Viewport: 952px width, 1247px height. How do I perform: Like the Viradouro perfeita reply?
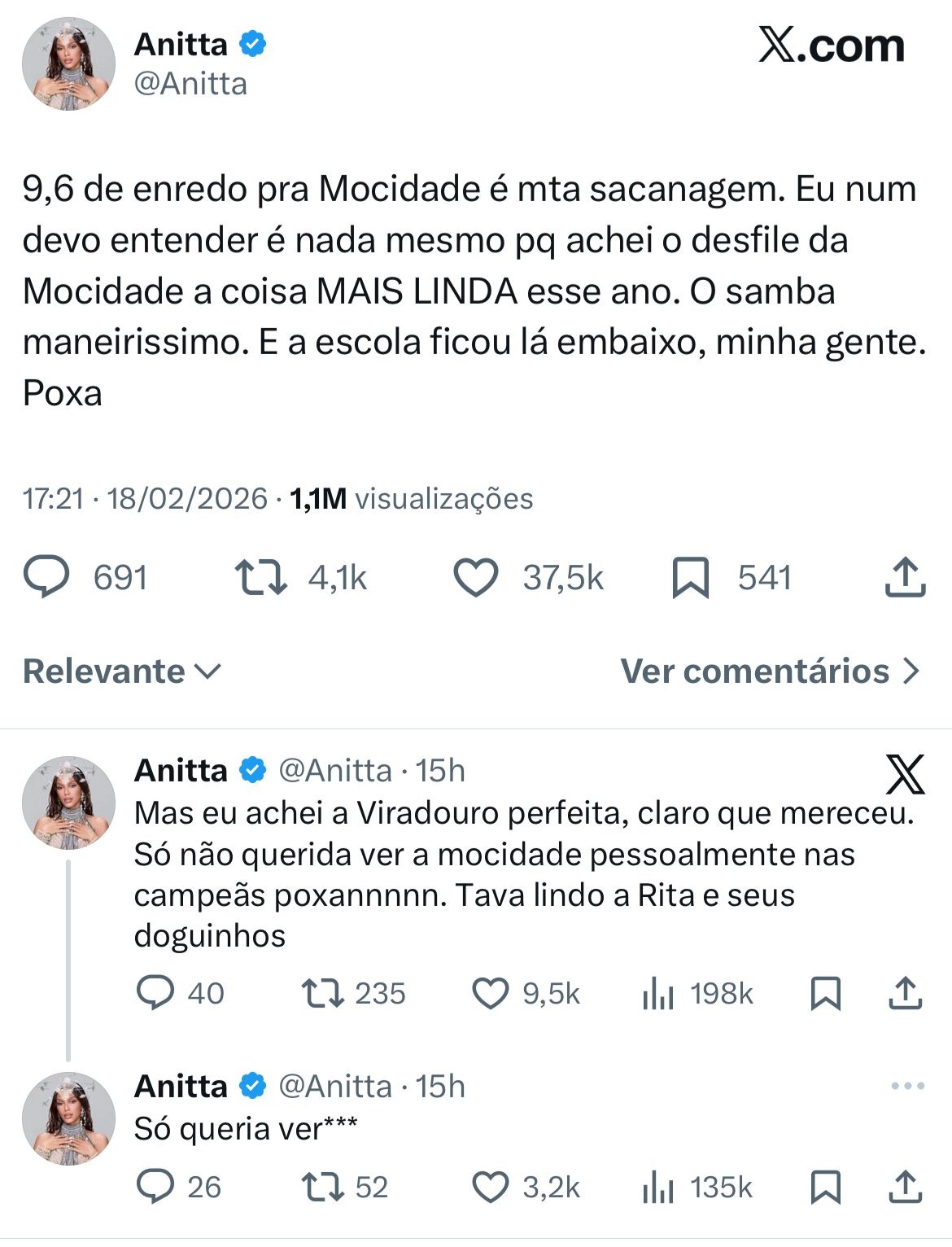pos(491,993)
